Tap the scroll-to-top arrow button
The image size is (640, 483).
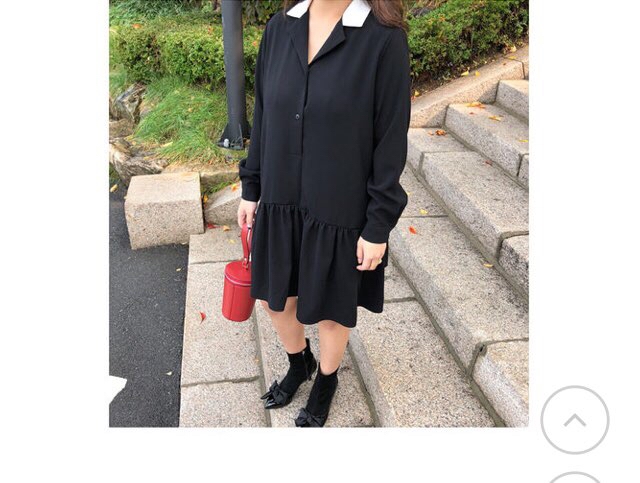coord(574,420)
